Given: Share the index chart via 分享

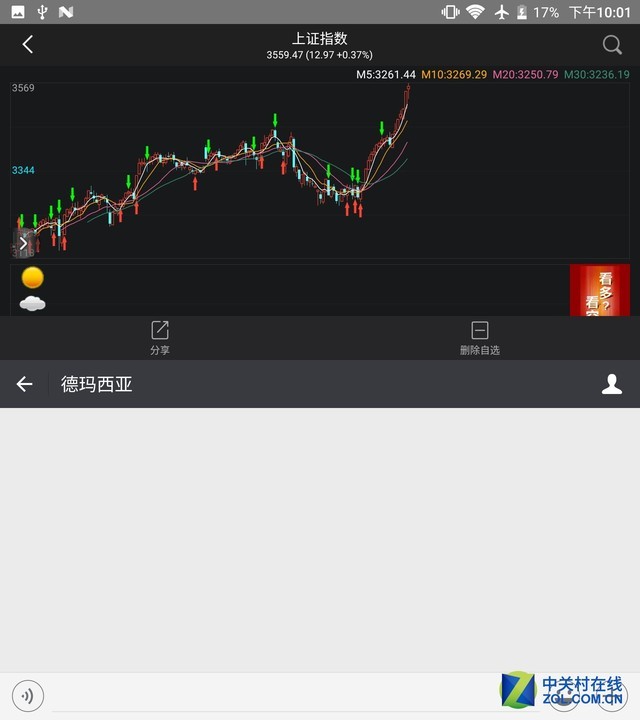Looking at the screenshot, I should (160, 338).
